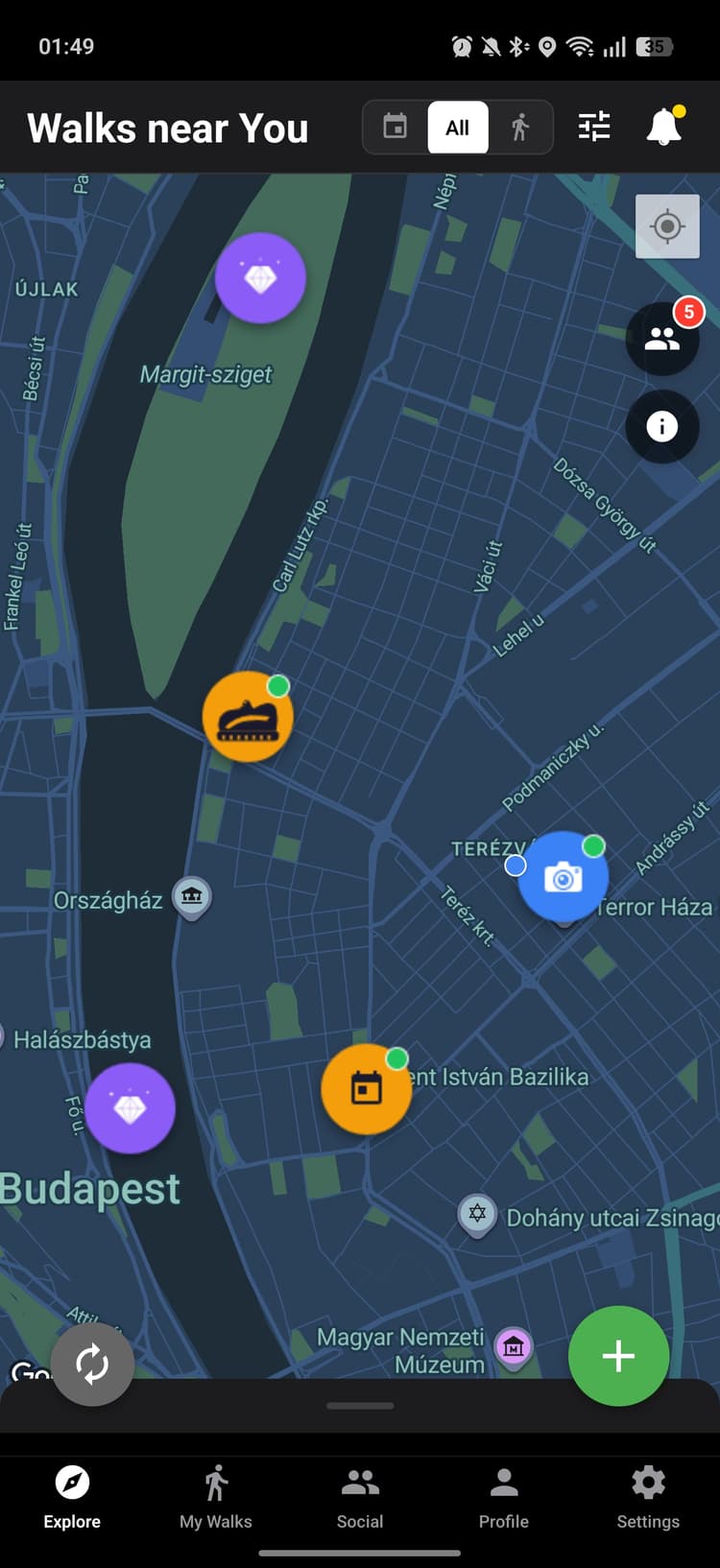Open friends list showing 5 notifications

point(661,340)
